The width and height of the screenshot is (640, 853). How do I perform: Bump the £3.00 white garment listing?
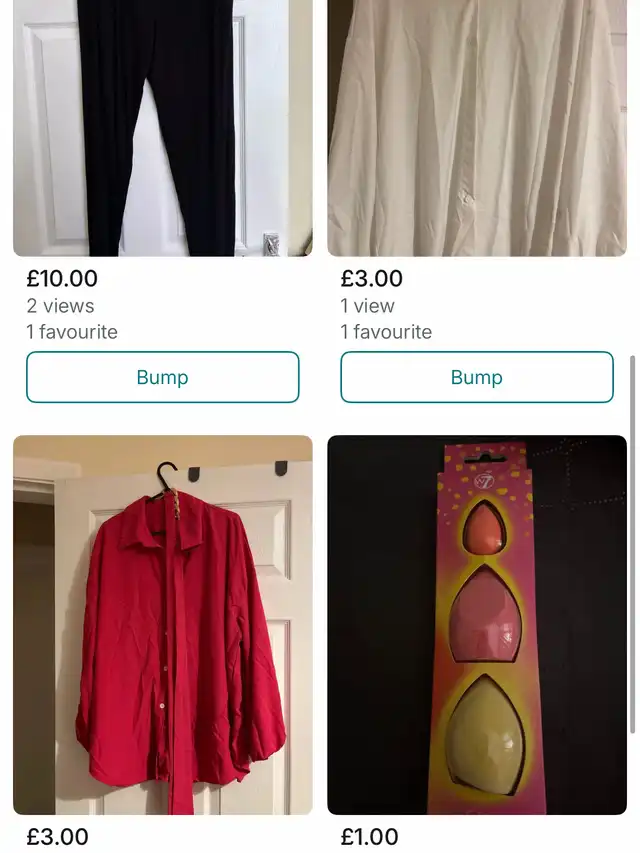pos(476,377)
